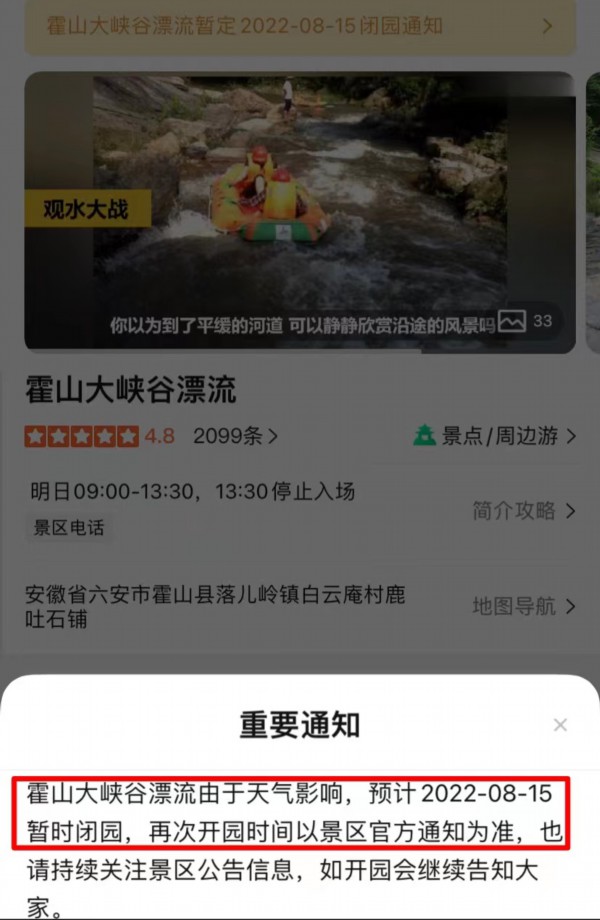Open the 2022-08-15 闭园通知 banner
Screen dimensions: 600x920
300,26
